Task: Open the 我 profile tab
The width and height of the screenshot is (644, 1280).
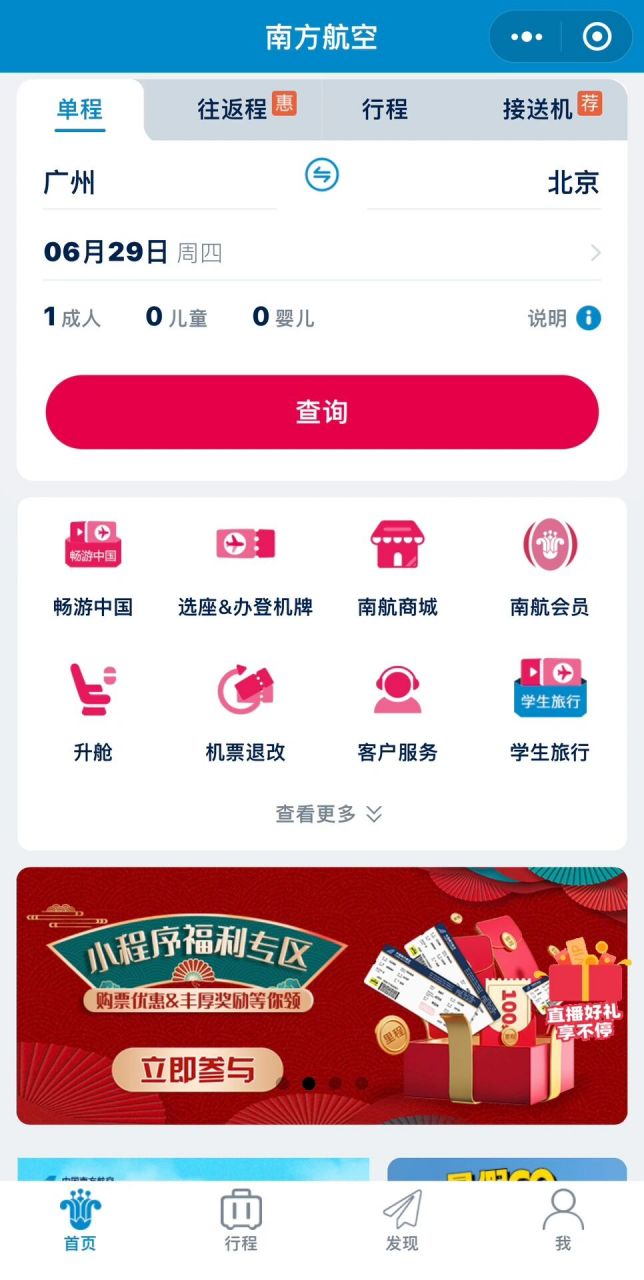Action: (x=563, y=1221)
